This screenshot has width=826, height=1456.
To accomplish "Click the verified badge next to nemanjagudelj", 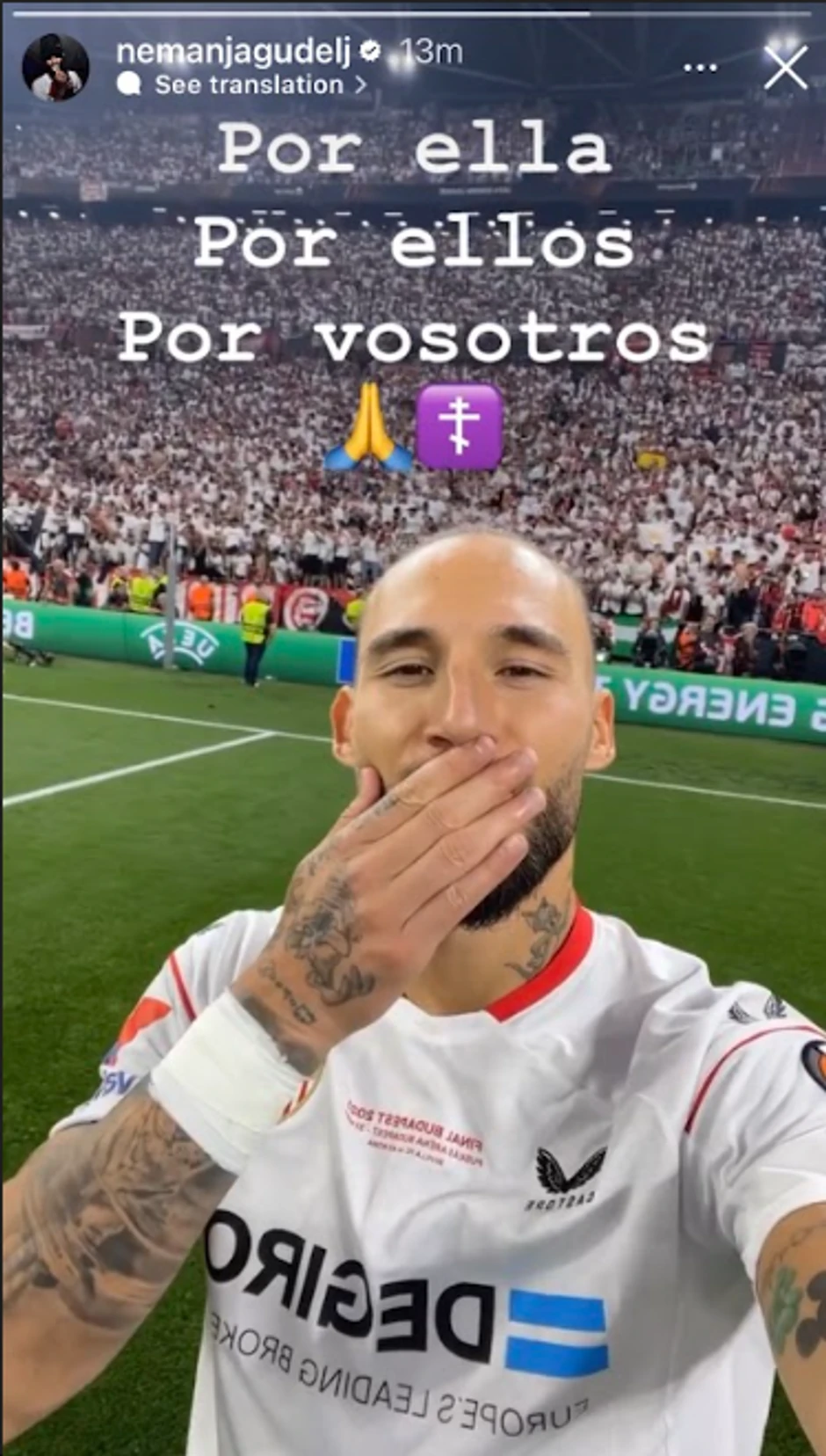I will click(x=370, y=51).
